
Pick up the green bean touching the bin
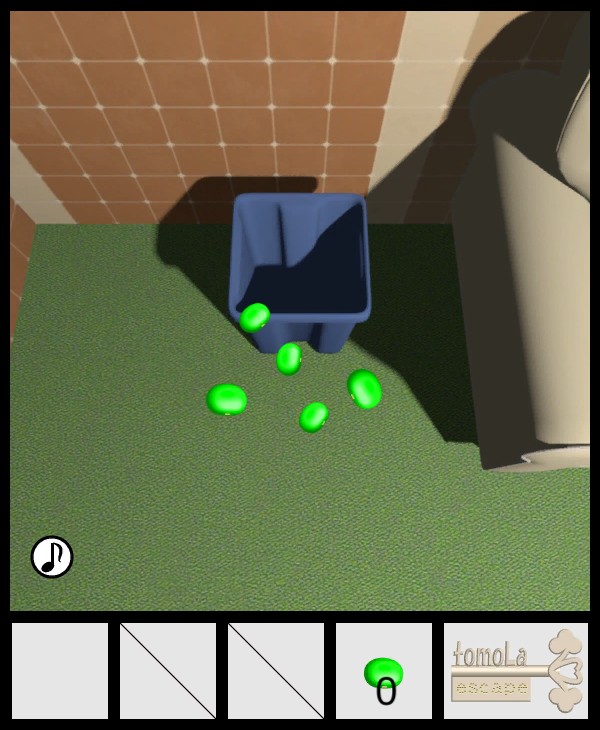[255, 318]
